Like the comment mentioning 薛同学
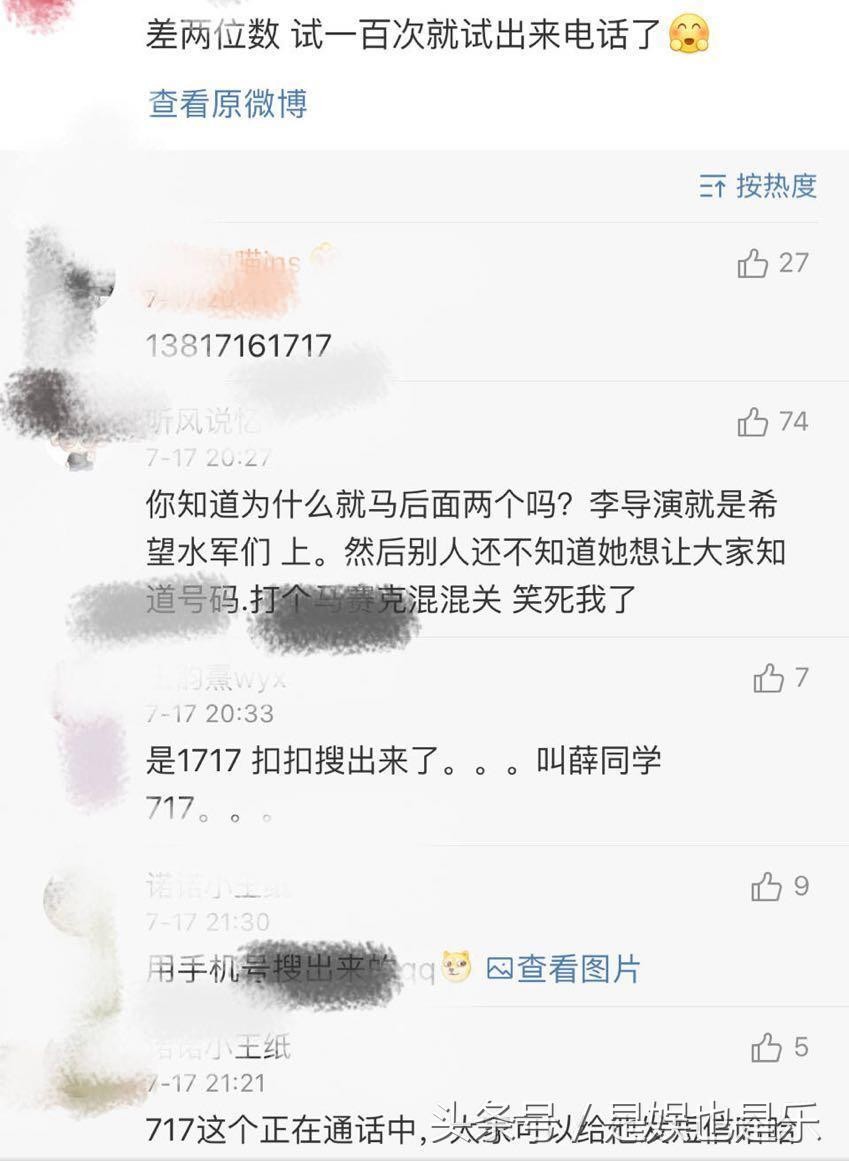849x1161 pixels. tap(768, 679)
